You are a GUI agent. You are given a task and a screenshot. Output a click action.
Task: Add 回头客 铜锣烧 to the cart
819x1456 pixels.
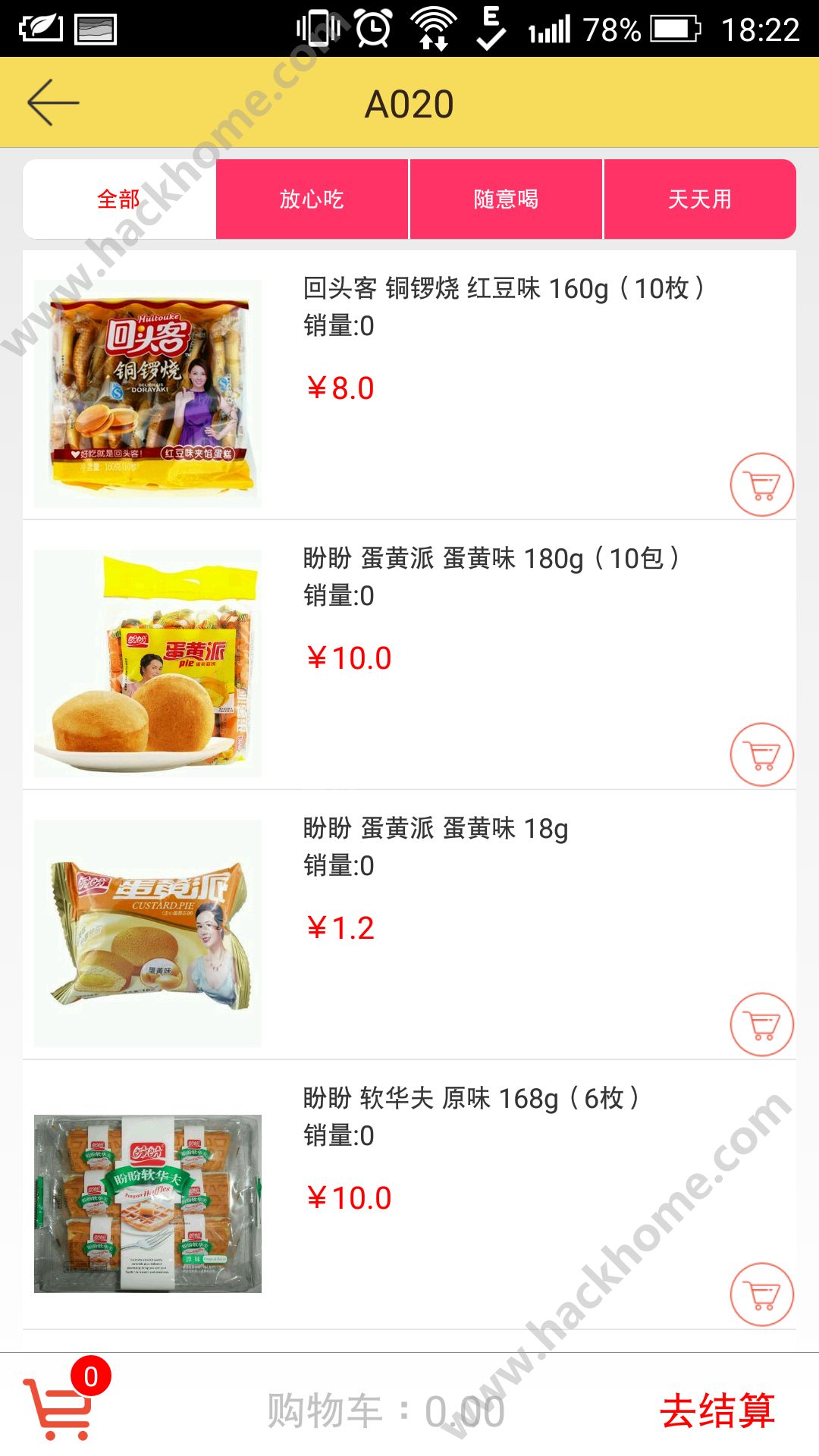pyautogui.click(x=761, y=485)
